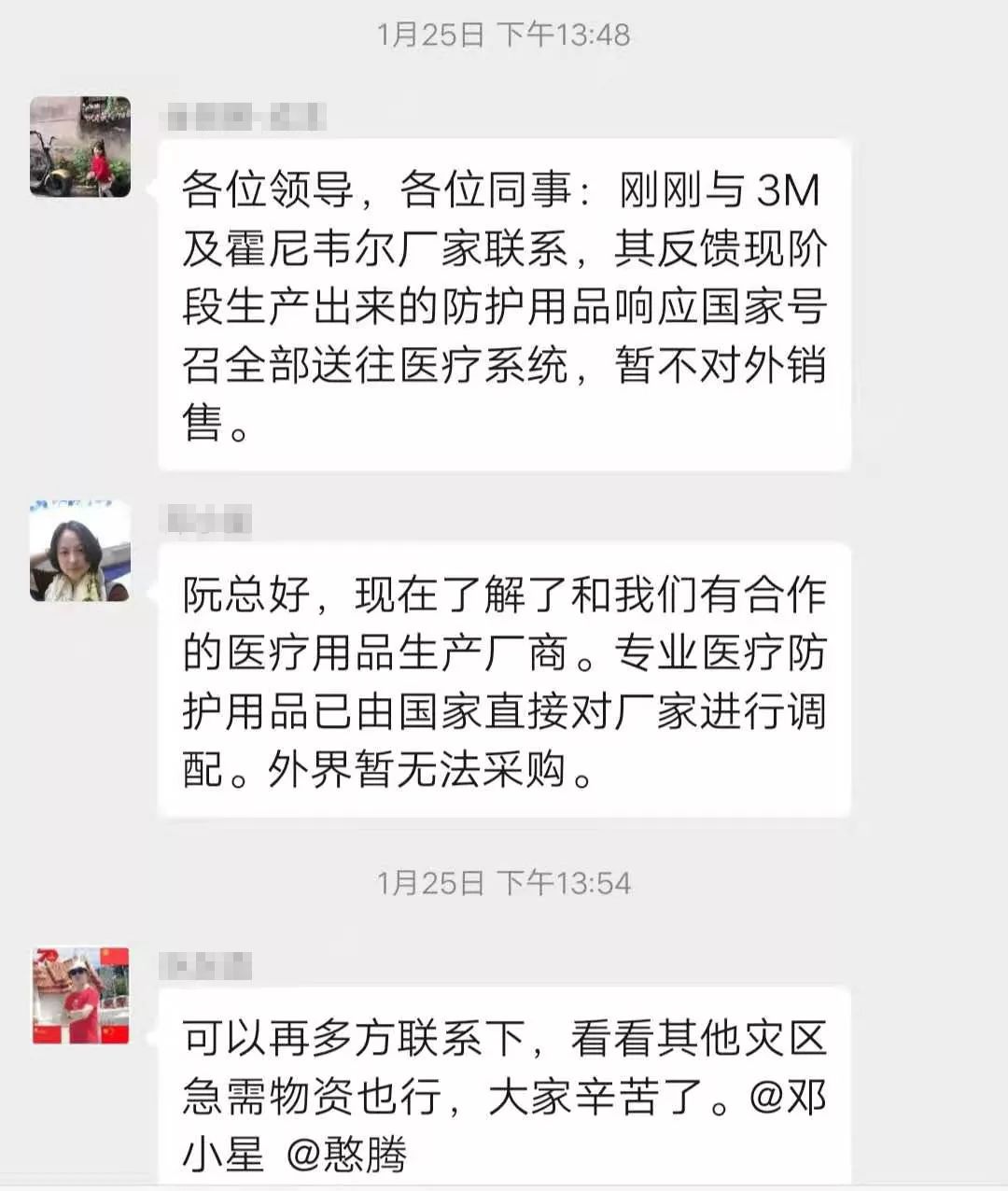Screen dimensions: 1008x1191
Task: Open avatar of sender mentioning 3M and 霍尼韦尔
Action: click(80, 147)
